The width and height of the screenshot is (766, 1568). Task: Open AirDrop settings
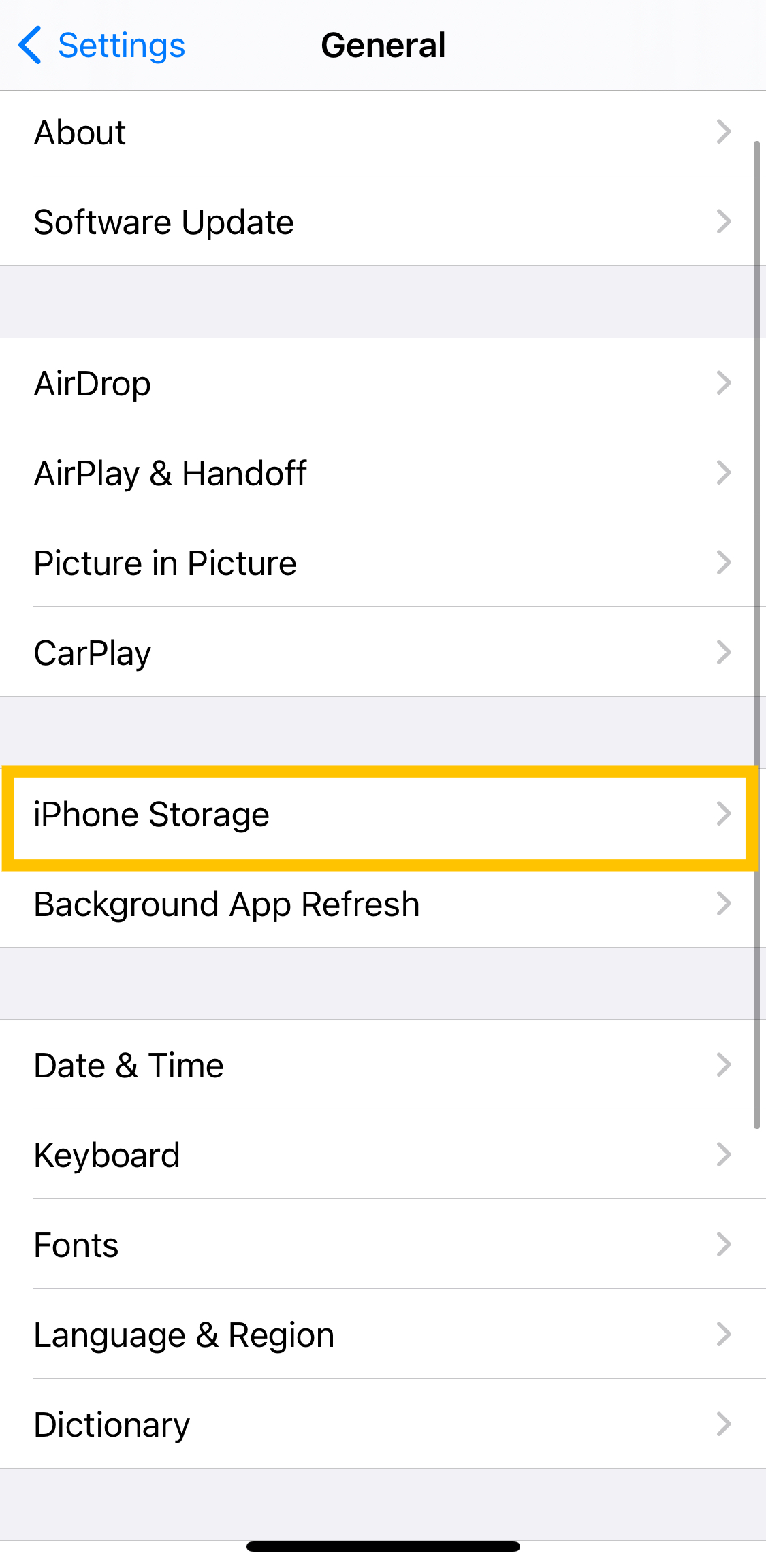[381, 383]
